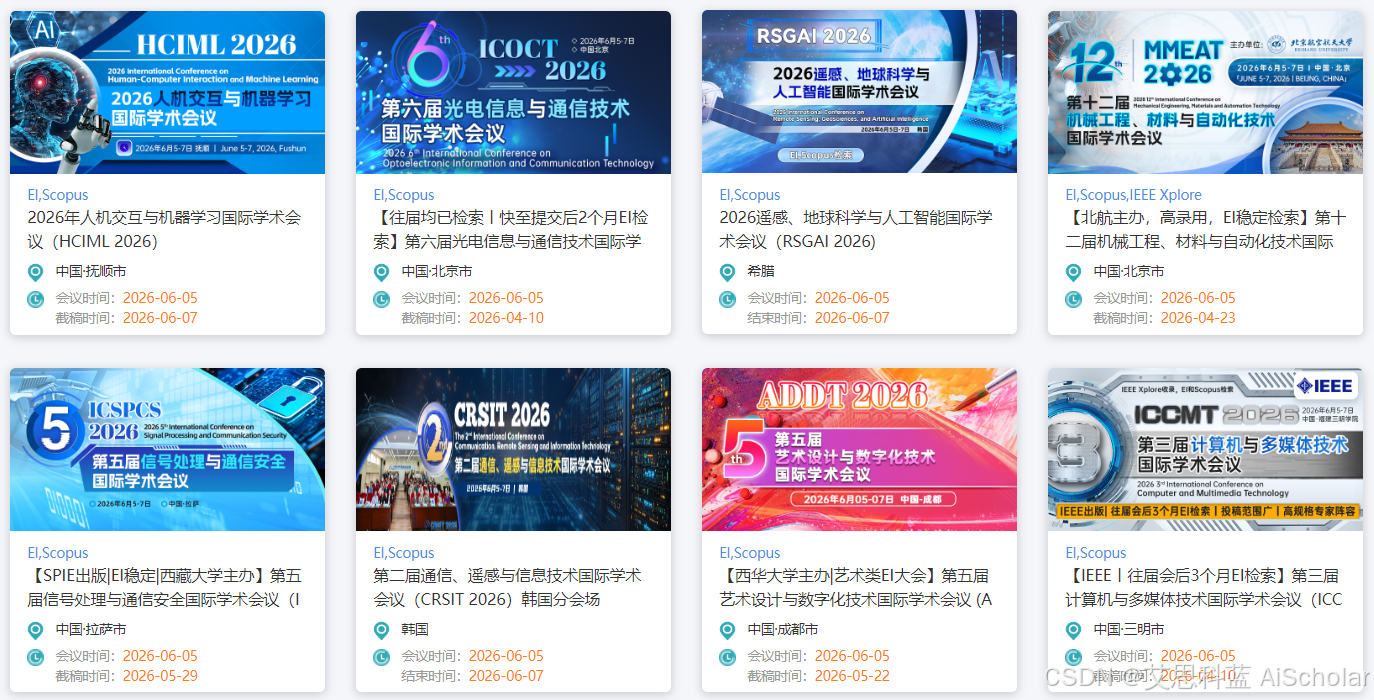This screenshot has width=1374, height=700.
Task: Open the CRSIT 2026 Korea session card
Action: point(513,530)
